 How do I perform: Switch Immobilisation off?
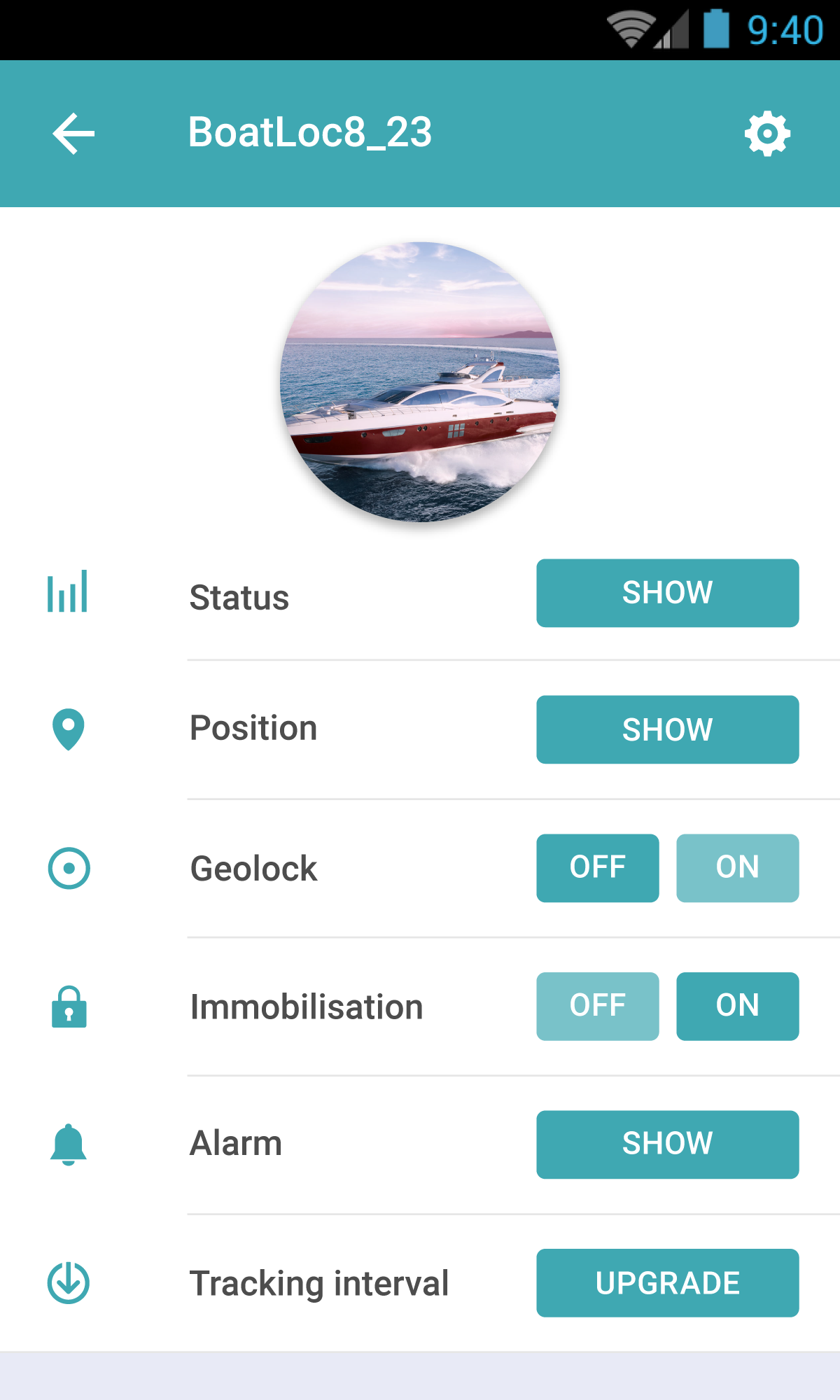[597, 1006]
